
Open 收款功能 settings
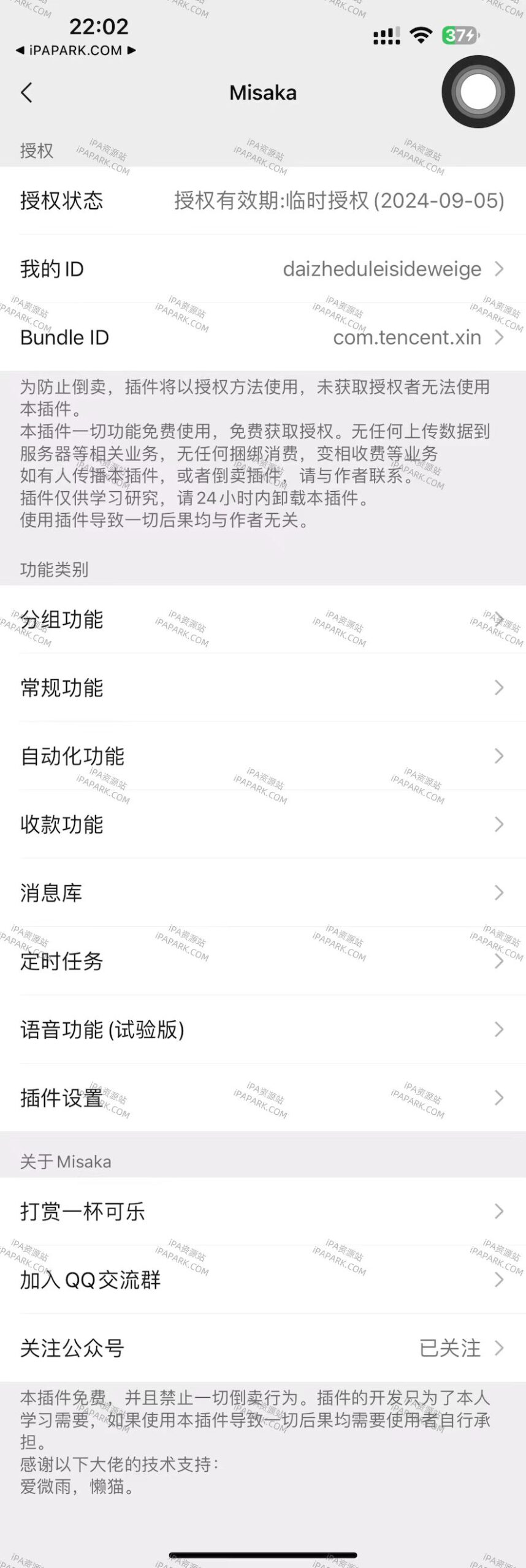click(x=262, y=824)
